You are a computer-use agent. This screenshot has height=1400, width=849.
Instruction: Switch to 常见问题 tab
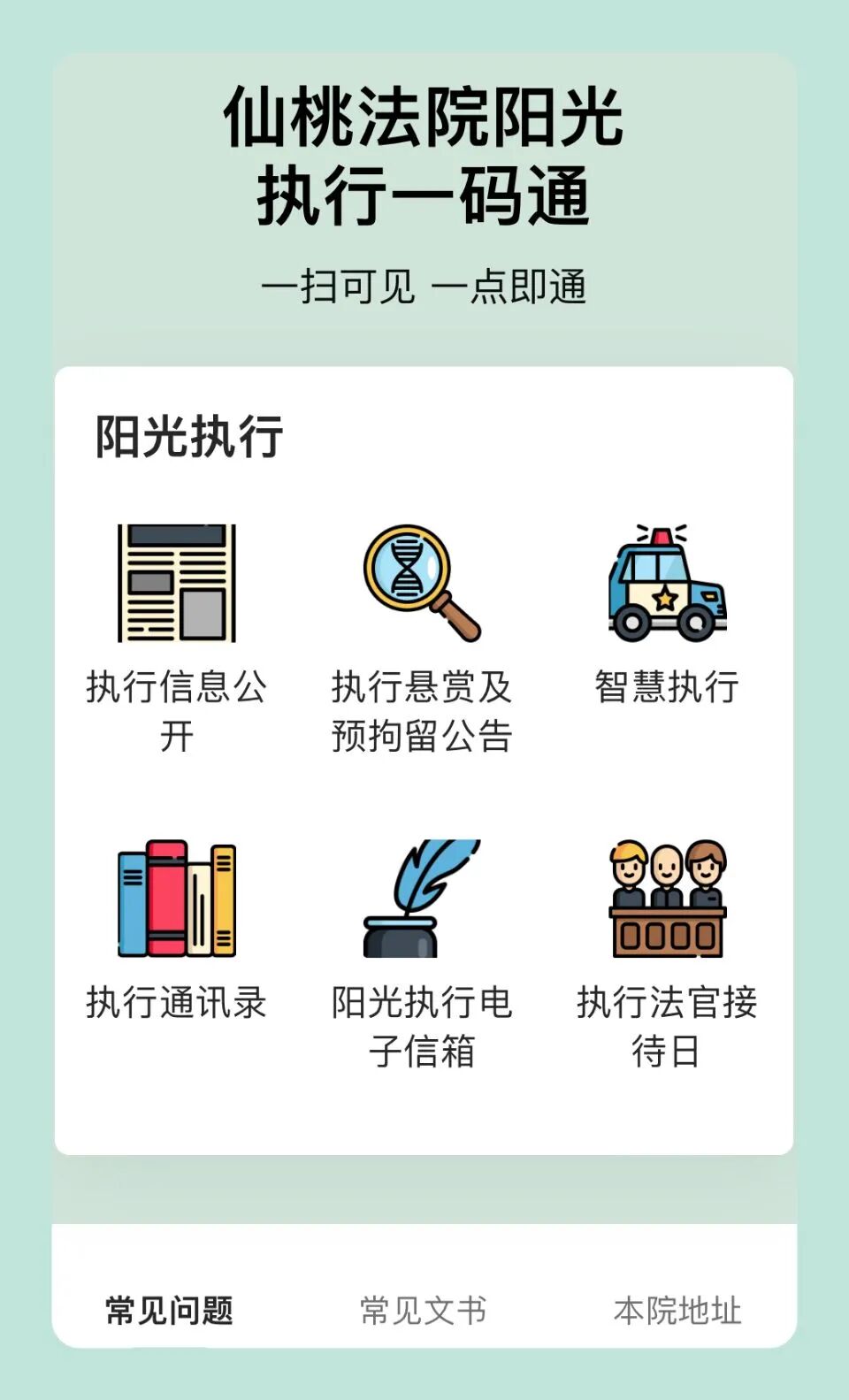click(x=169, y=1310)
